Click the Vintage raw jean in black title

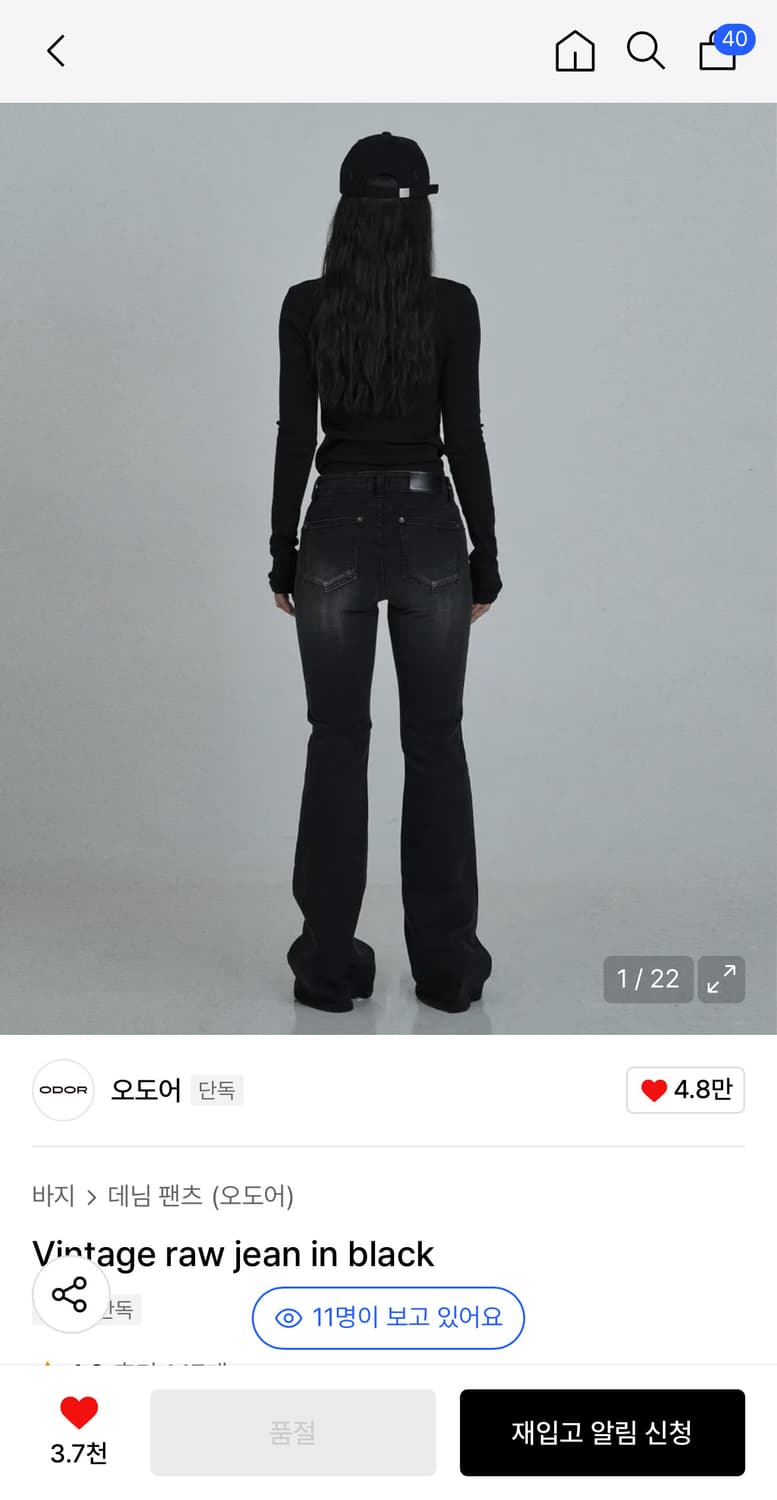click(233, 1253)
